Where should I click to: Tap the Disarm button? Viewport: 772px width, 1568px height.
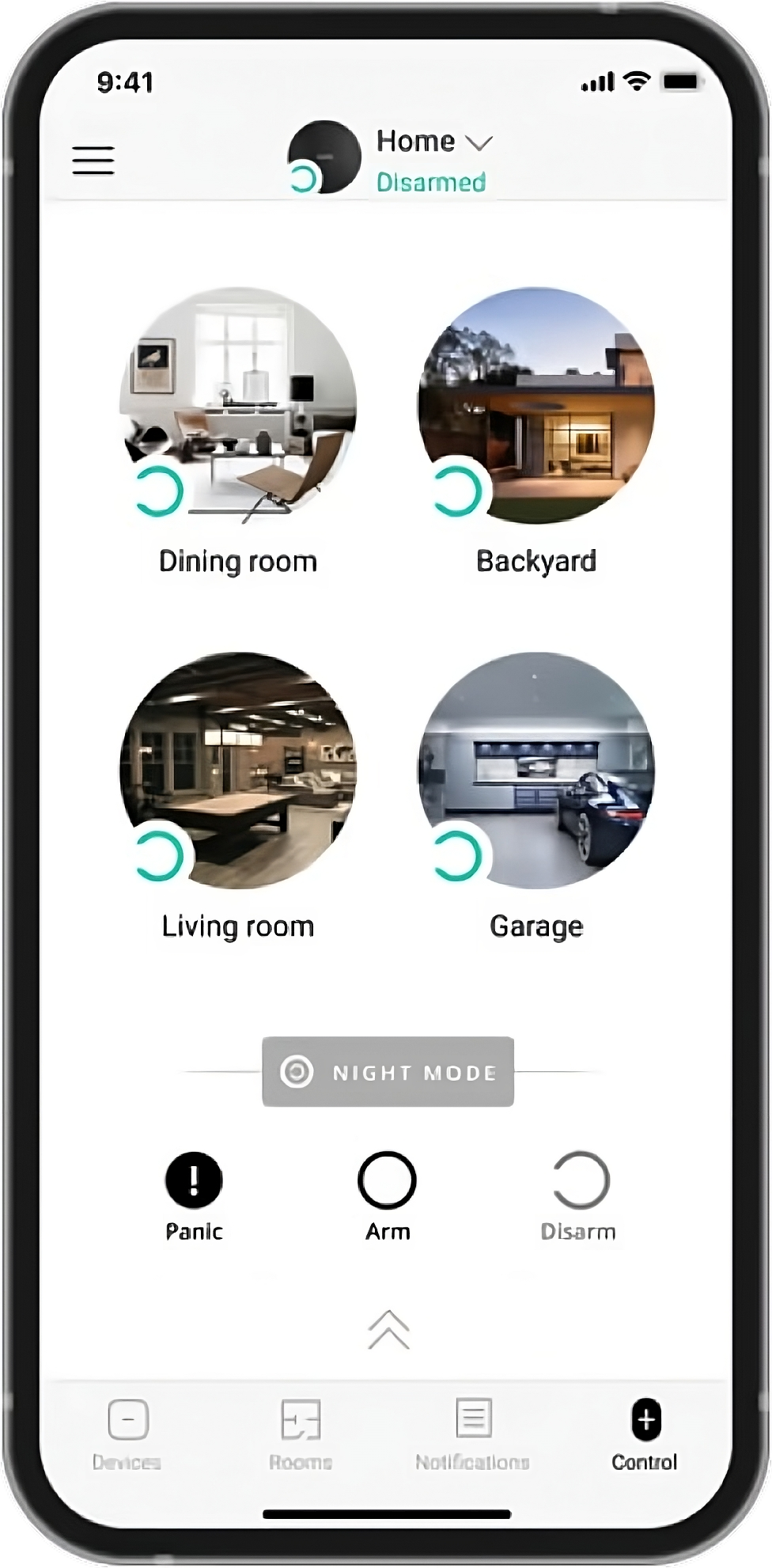pos(580,1180)
